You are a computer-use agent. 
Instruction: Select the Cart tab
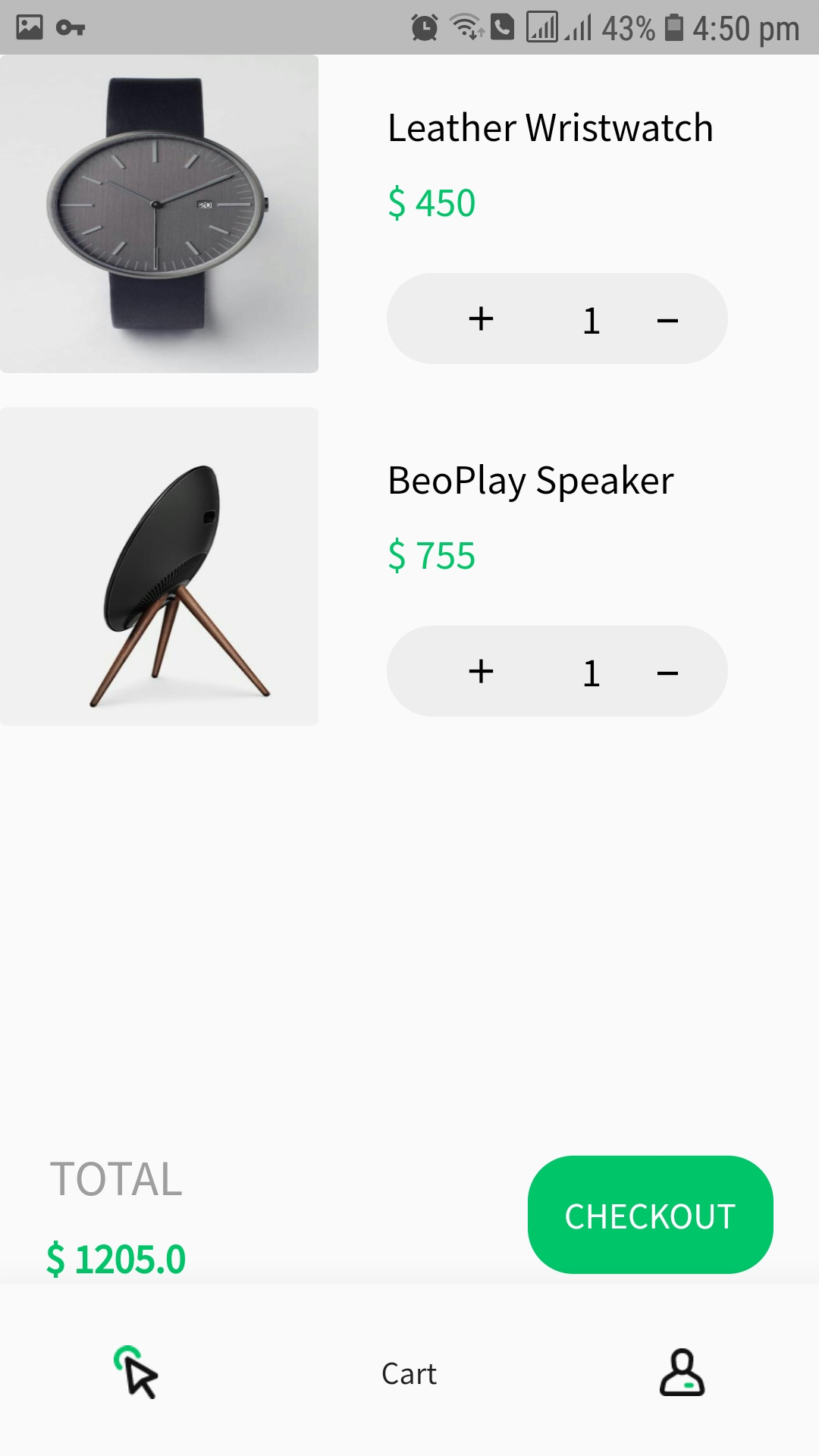point(409,1374)
